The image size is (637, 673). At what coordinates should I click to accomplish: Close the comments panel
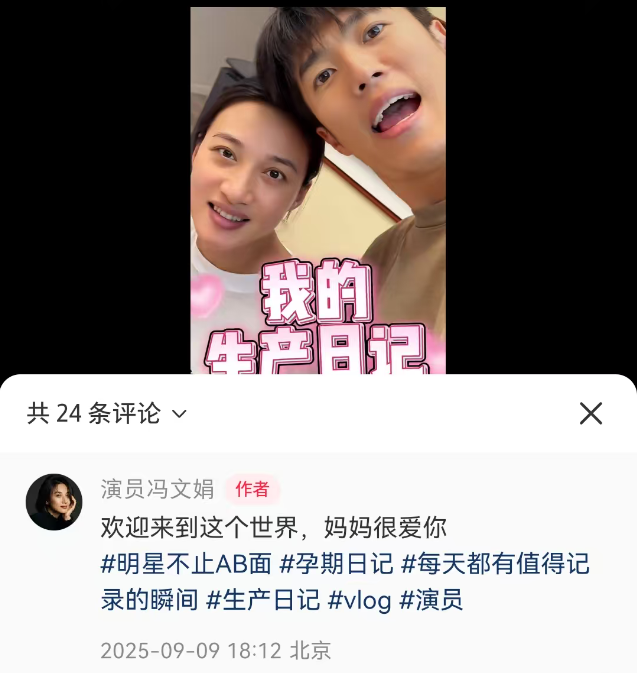point(591,413)
